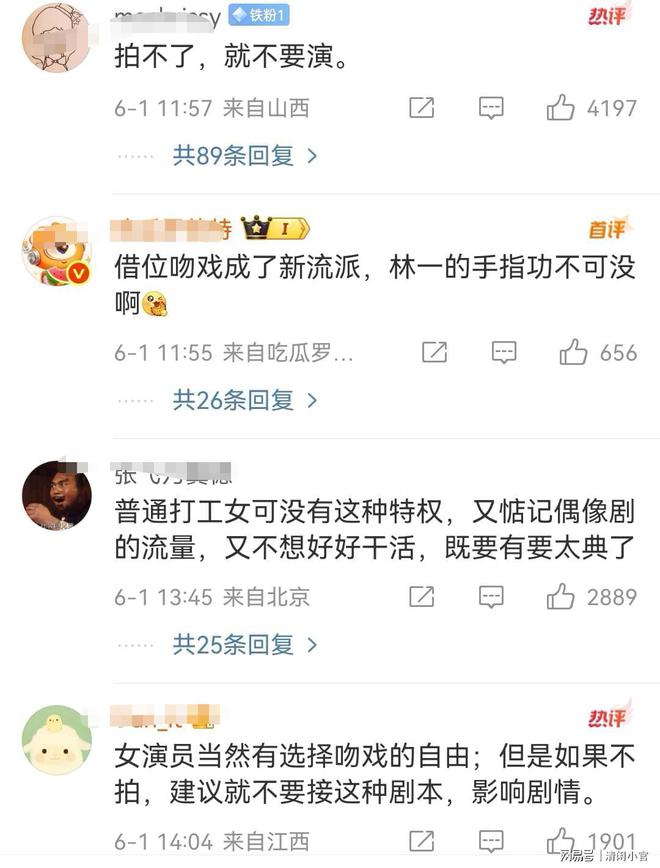Reply to the 普通打工女 comment
Image resolution: width=660 pixels, height=868 pixels.
click(x=491, y=597)
